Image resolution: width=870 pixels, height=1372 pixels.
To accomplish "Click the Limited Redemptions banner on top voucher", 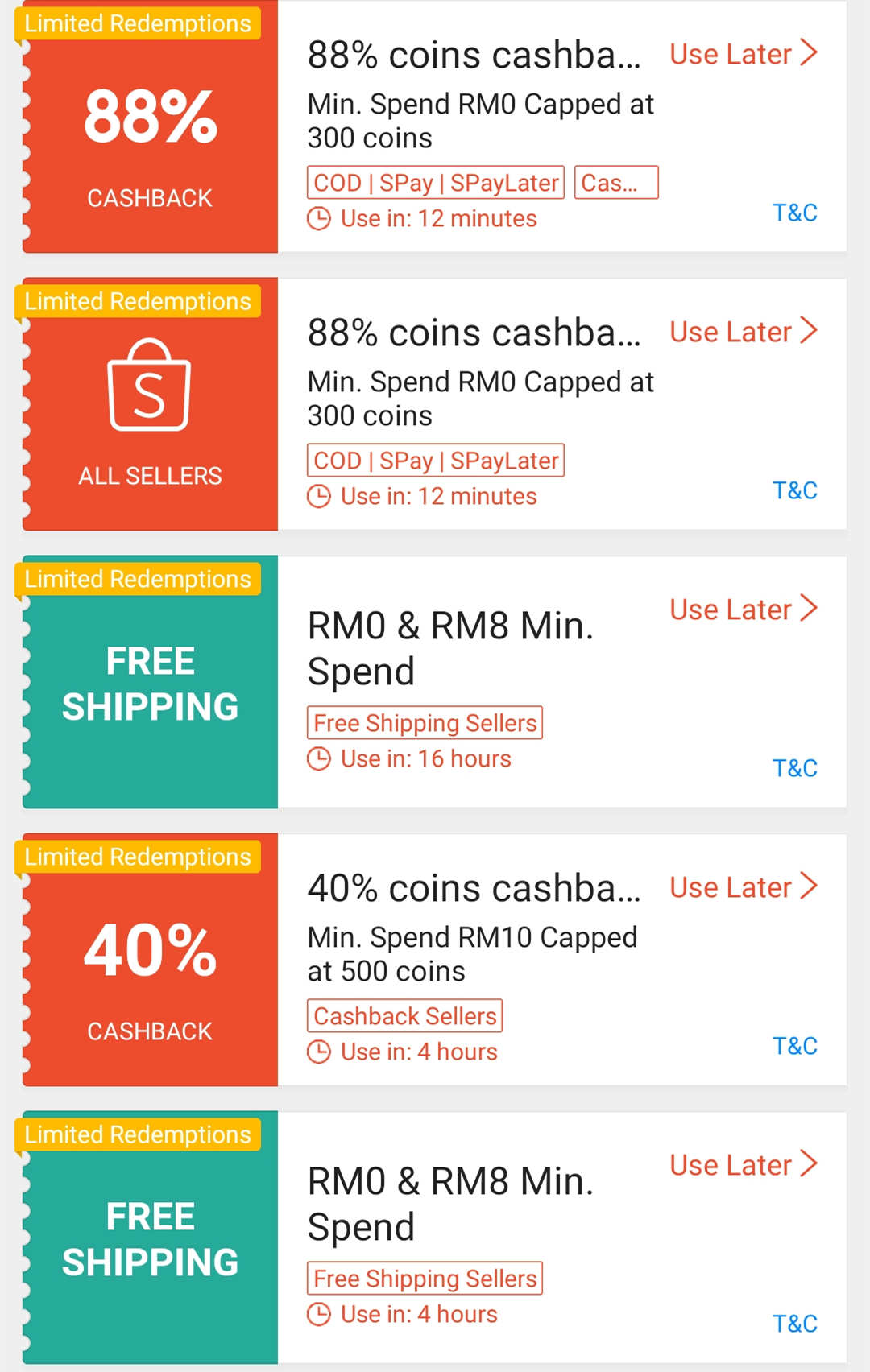I will 135,23.
